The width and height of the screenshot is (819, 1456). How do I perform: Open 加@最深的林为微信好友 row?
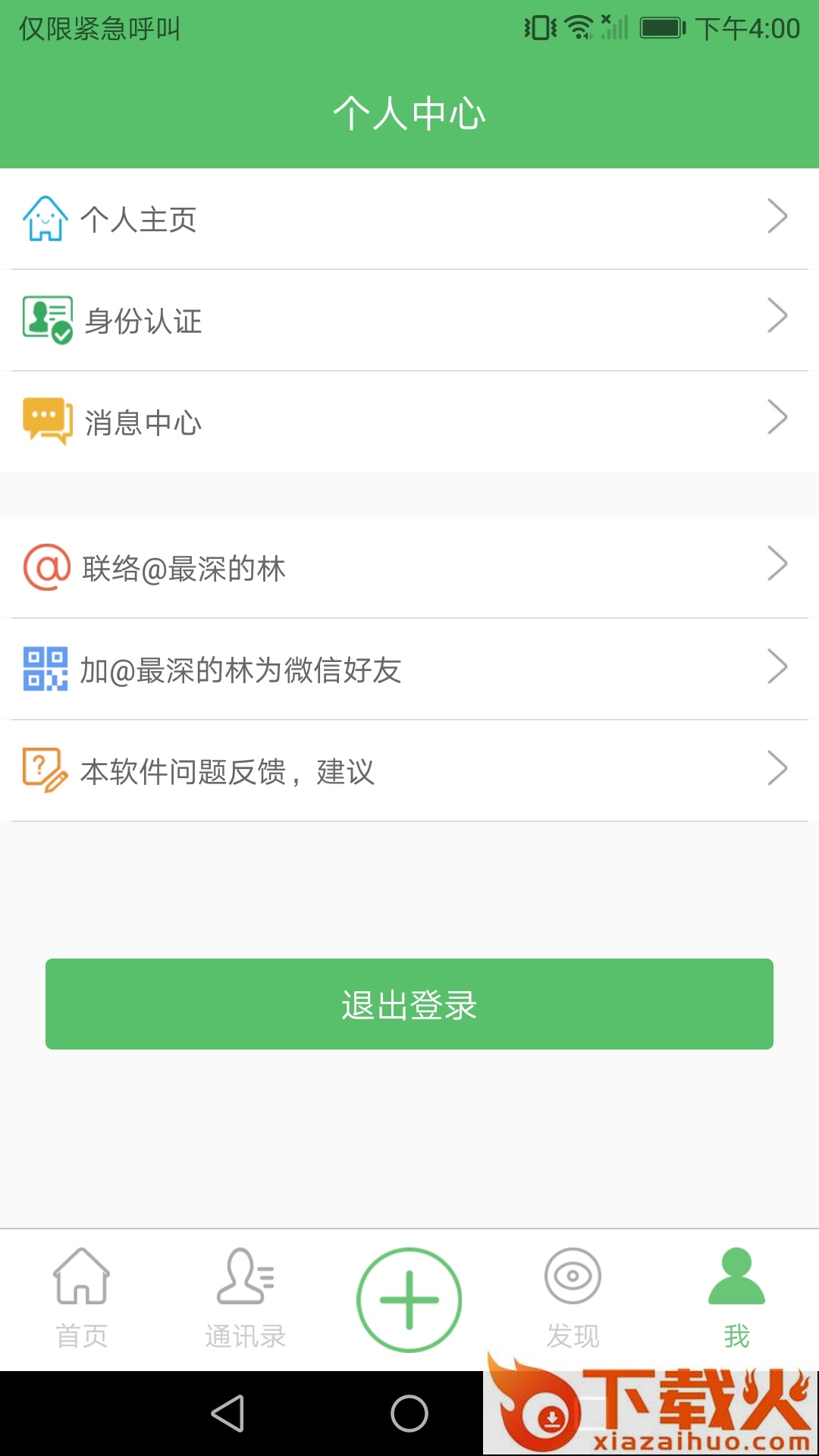409,670
